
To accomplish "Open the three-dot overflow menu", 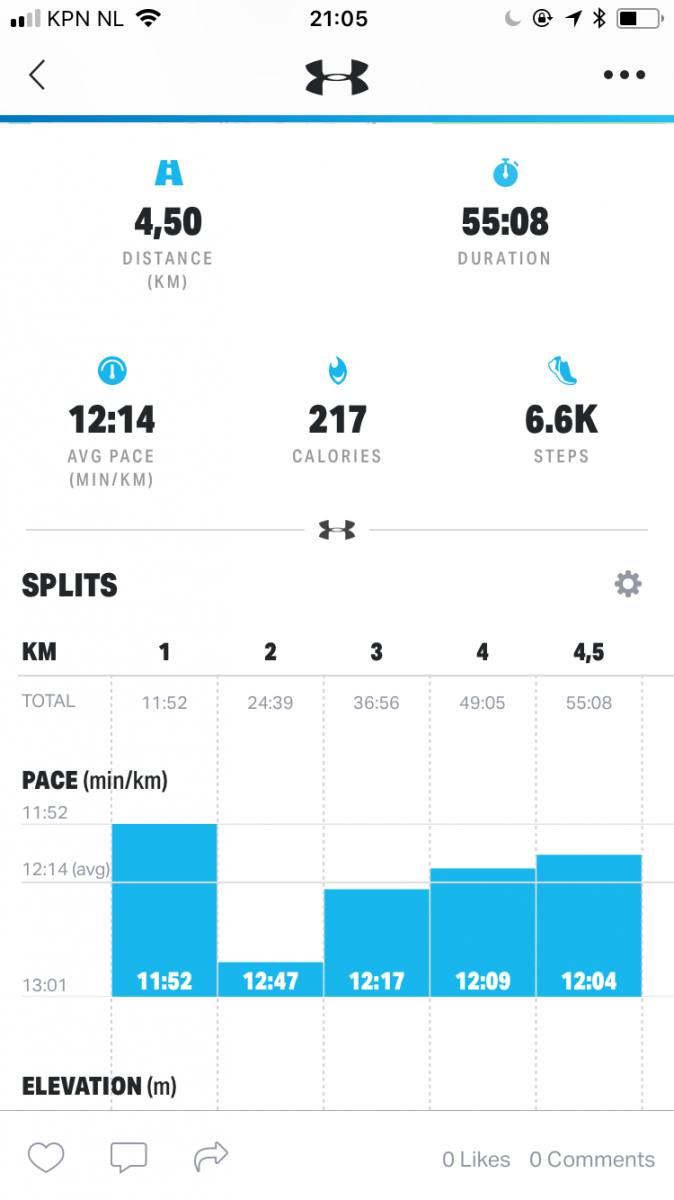I will (x=624, y=75).
